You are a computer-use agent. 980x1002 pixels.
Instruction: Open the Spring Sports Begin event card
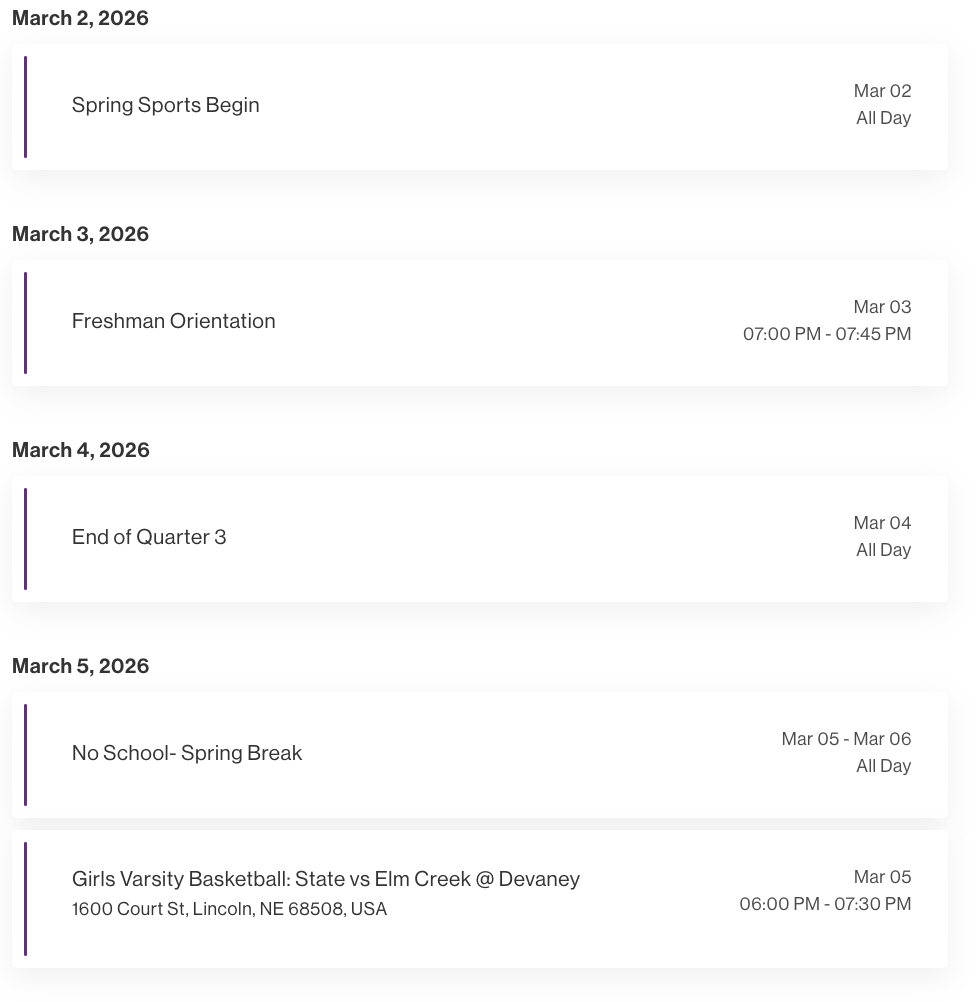tap(480, 107)
